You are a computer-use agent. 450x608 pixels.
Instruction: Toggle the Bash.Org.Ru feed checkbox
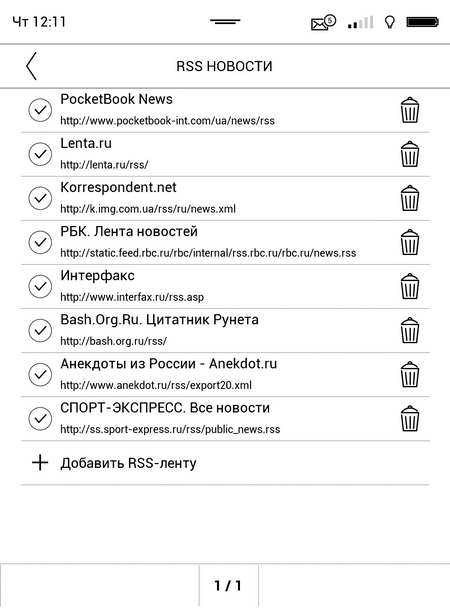(x=40, y=330)
